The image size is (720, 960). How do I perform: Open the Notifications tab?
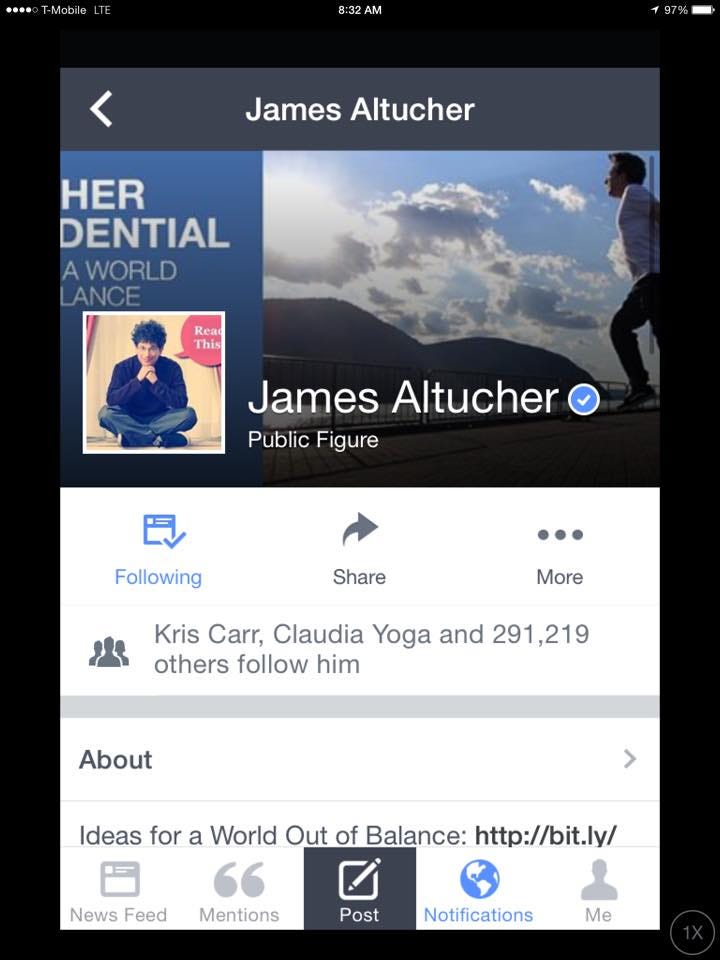coord(478,890)
